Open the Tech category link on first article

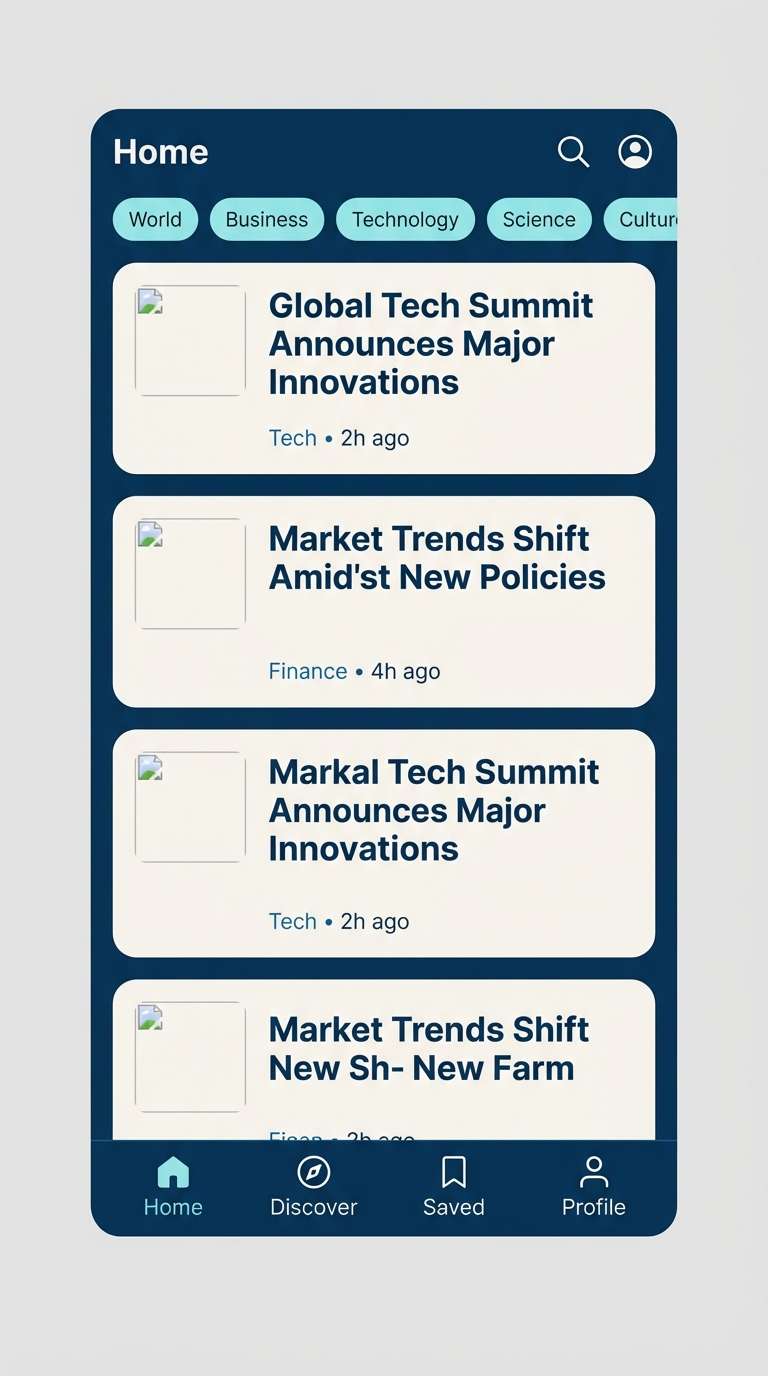tap(292, 438)
